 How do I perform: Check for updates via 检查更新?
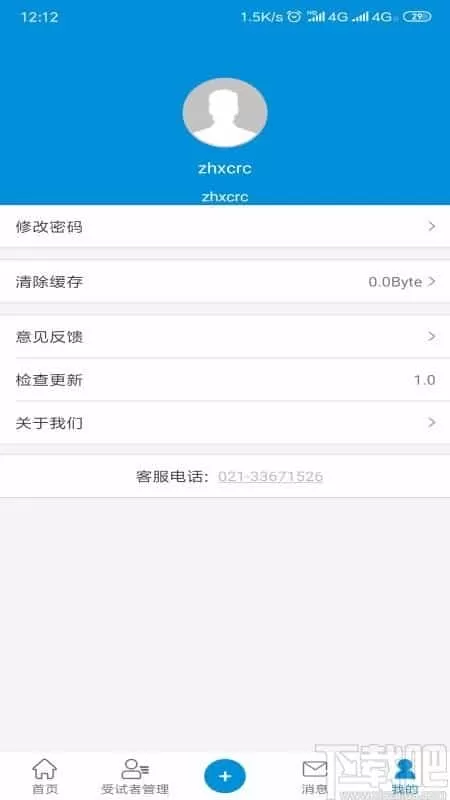(x=225, y=380)
